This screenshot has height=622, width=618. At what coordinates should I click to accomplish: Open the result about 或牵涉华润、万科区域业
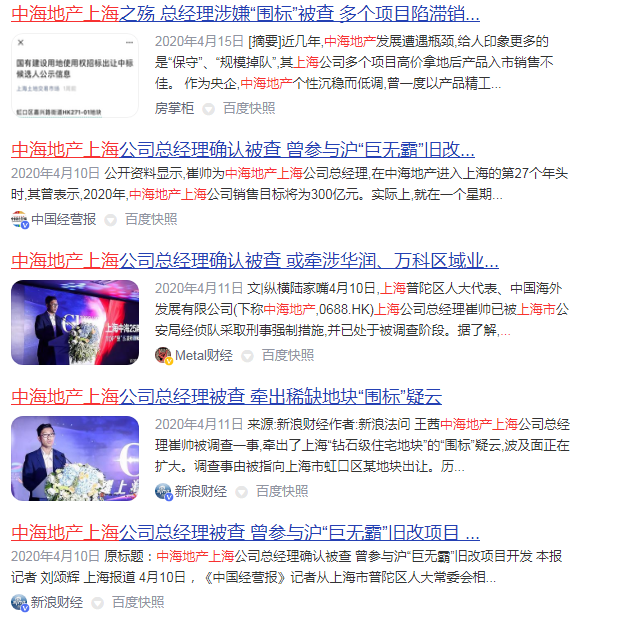tap(254, 261)
